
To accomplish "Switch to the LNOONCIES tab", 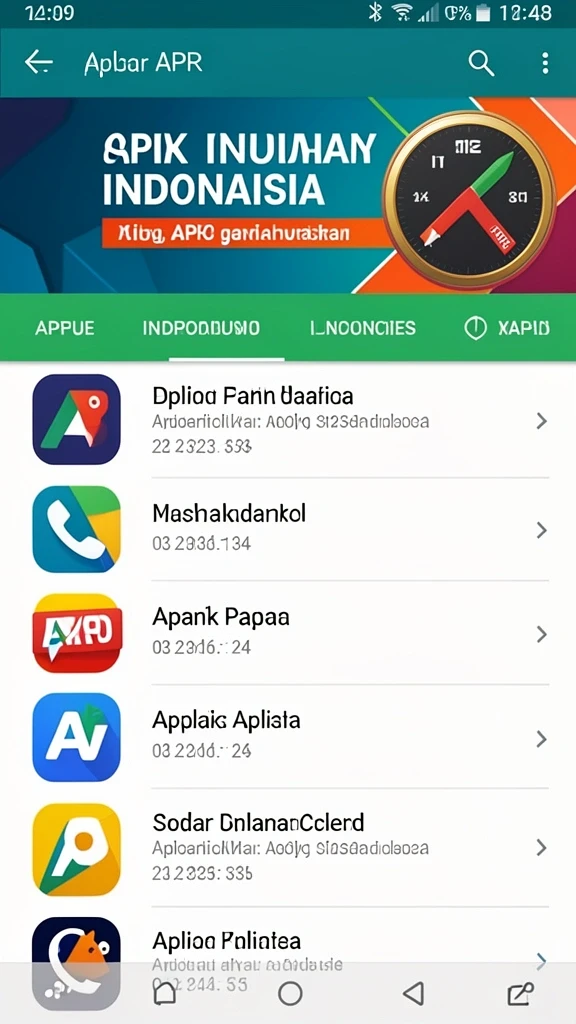I will pos(362,328).
